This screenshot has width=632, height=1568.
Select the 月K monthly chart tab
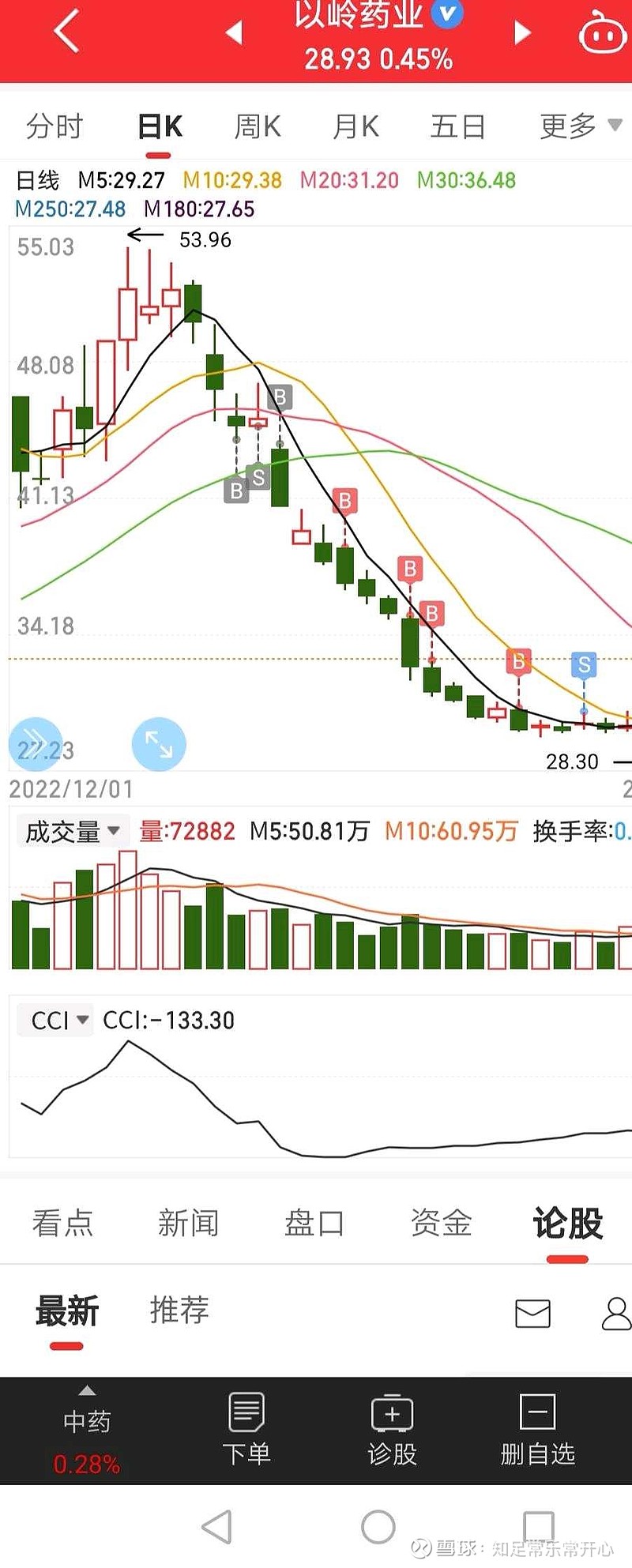(355, 126)
